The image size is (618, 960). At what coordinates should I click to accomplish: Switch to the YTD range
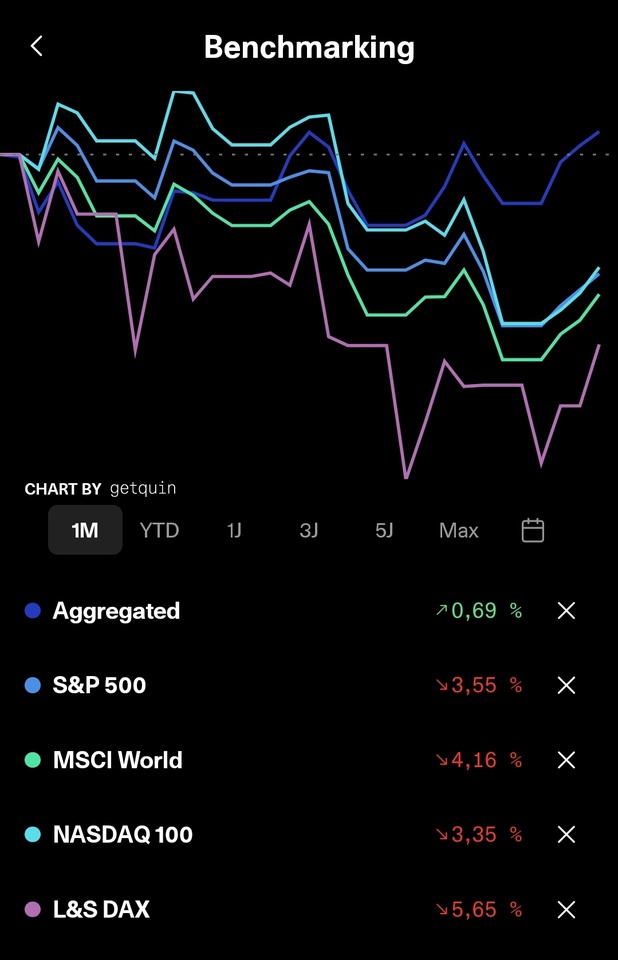(x=159, y=530)
